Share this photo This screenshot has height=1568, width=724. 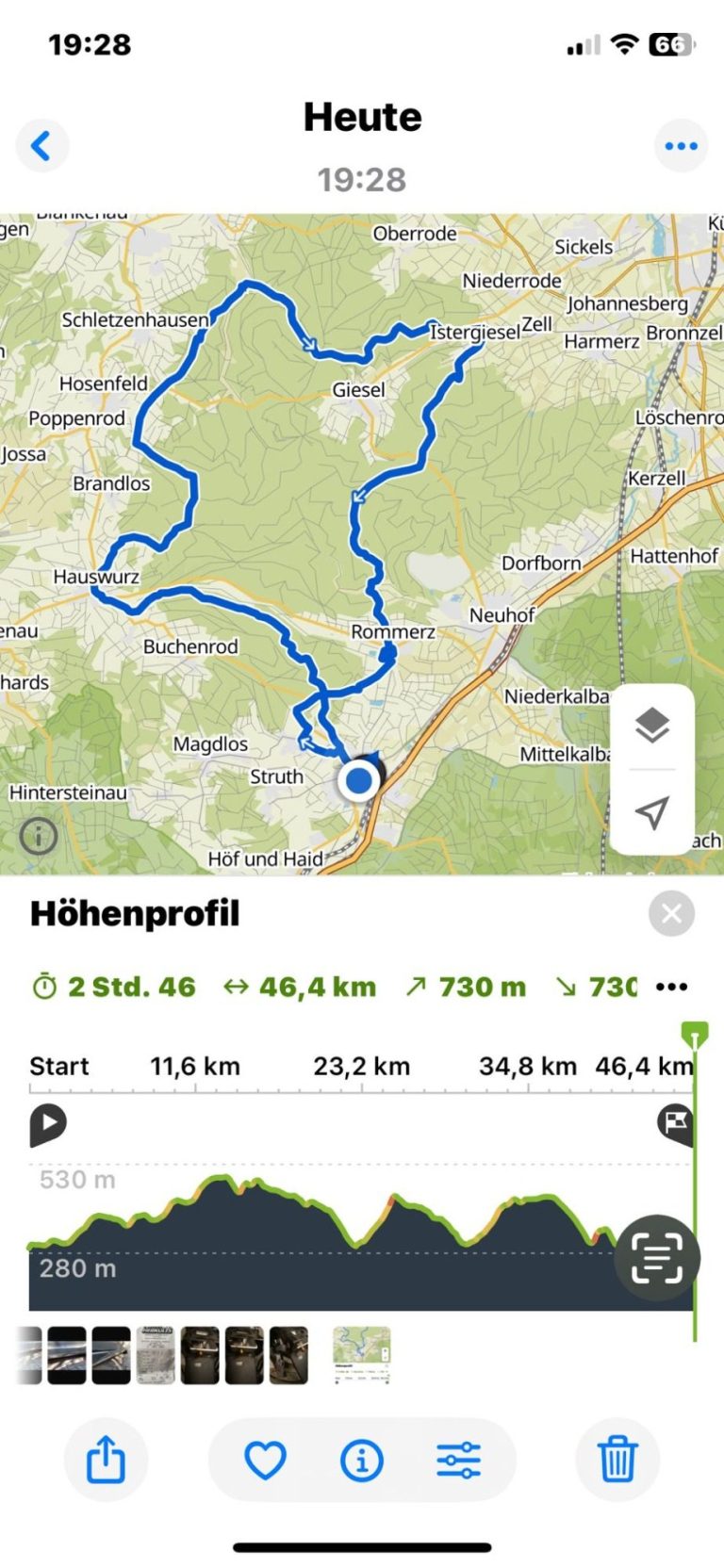(x=106, y=1460)
